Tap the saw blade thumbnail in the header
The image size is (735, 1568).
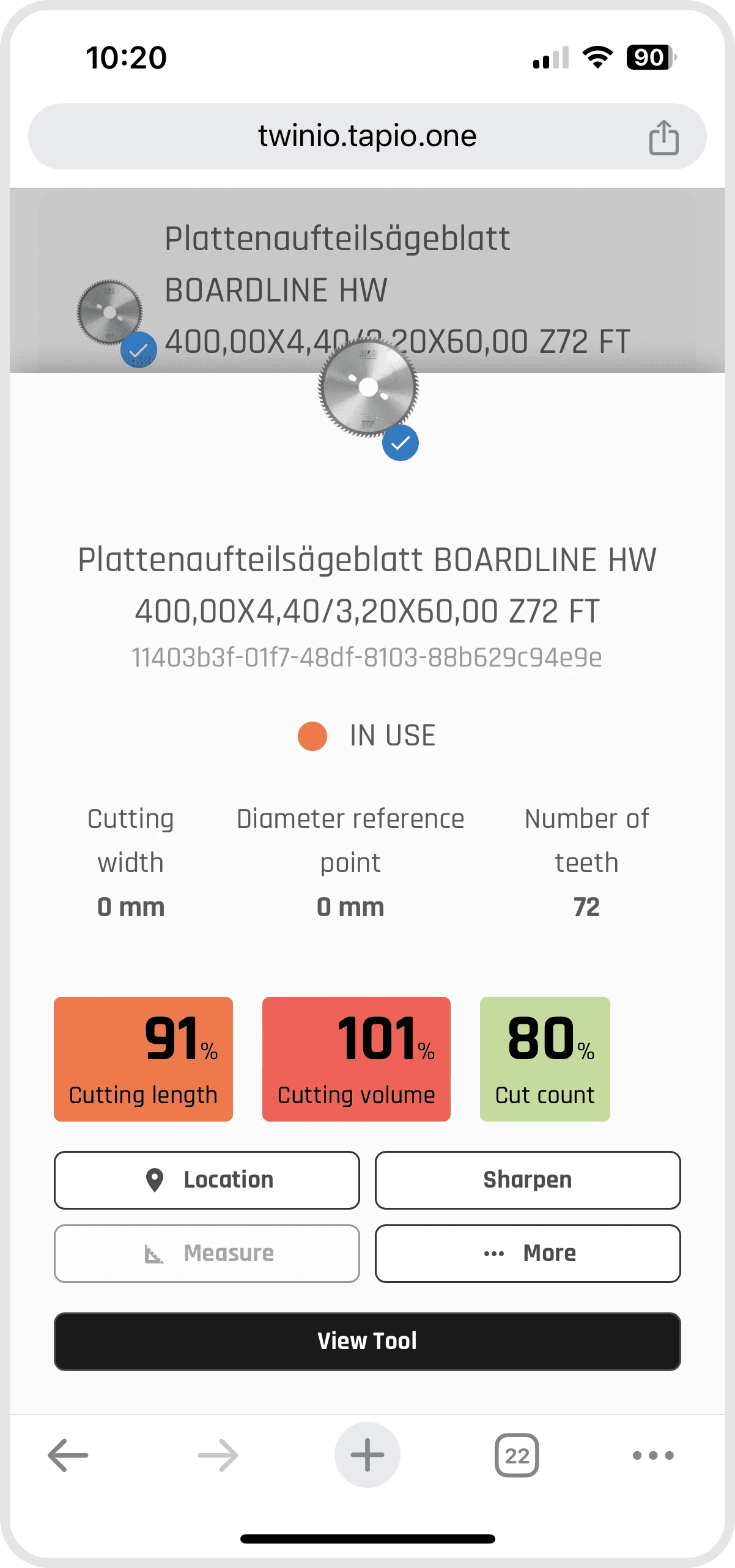click(109, 312)
